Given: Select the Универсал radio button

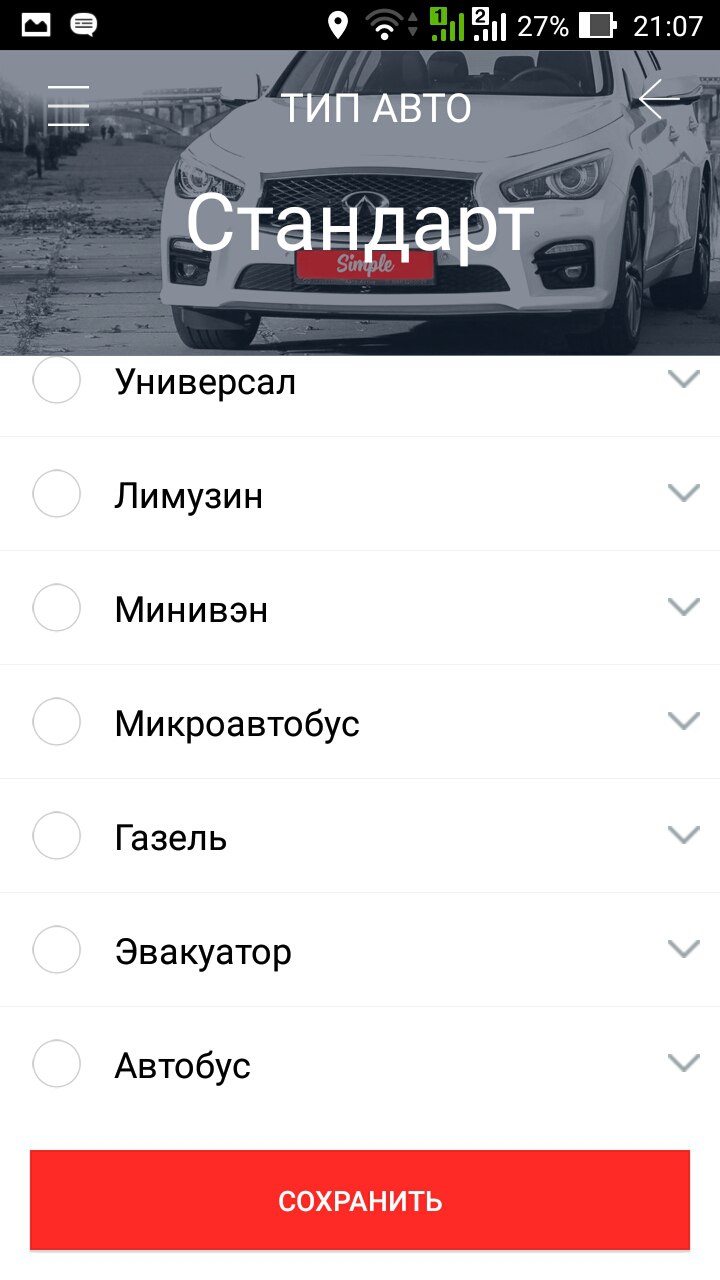Looking at the screenshot, I should coord(57,381).
